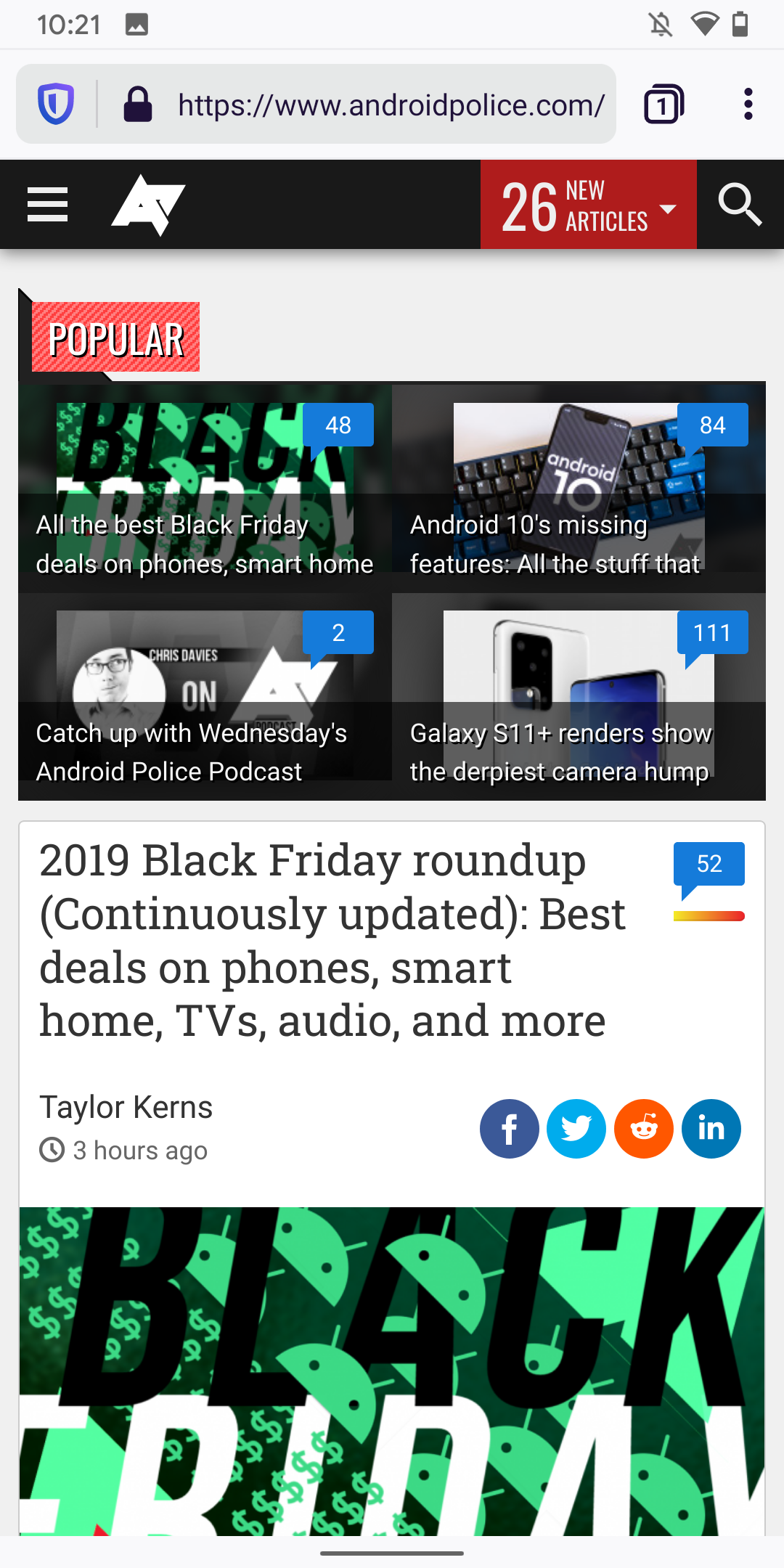Expand the 26 New Articles dropdown
The width and height of the screenshot is (784, 1568).
coord(588,205)
